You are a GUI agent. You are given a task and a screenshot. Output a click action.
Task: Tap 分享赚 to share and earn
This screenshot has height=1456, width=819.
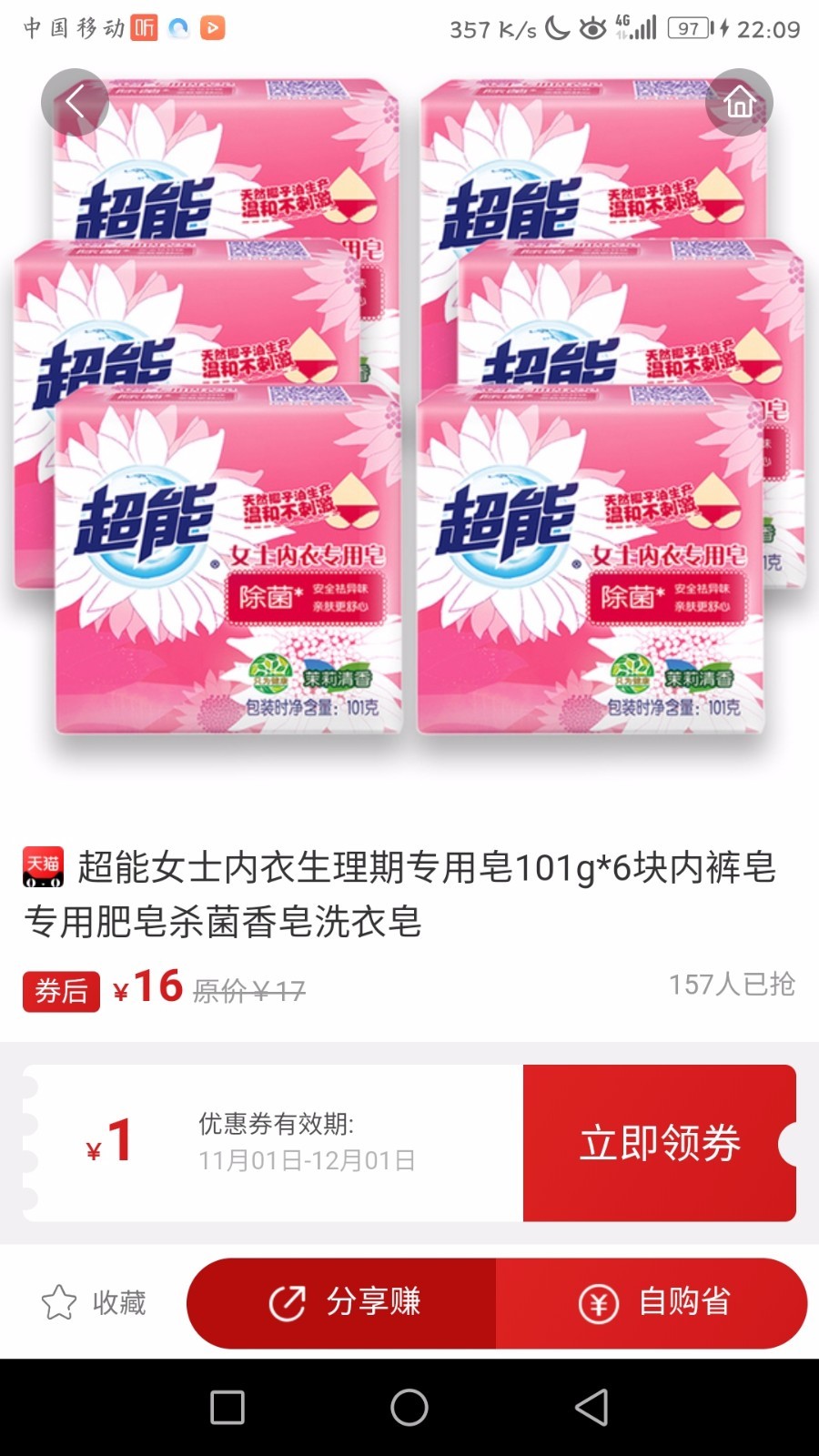[344, 1302]
